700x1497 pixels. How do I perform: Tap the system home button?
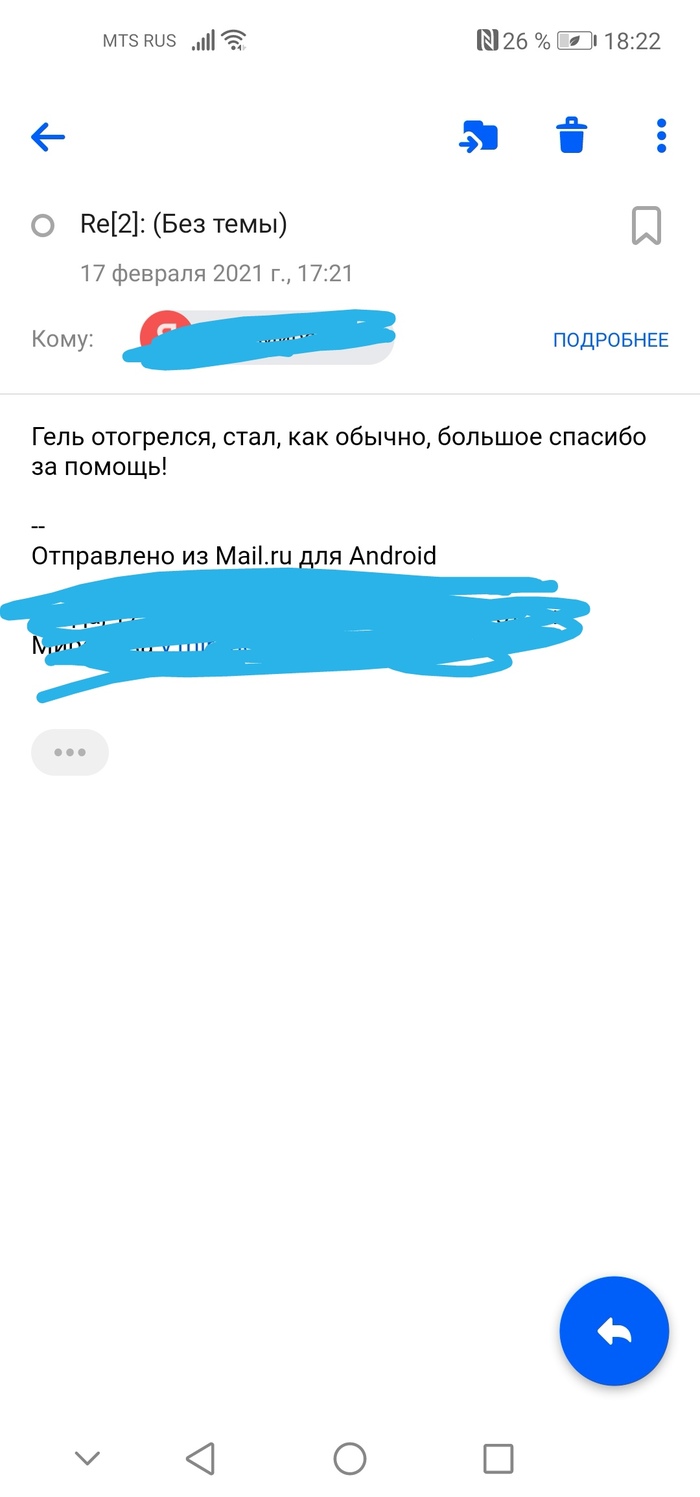pyautogui.click(x=350, y=1458)
